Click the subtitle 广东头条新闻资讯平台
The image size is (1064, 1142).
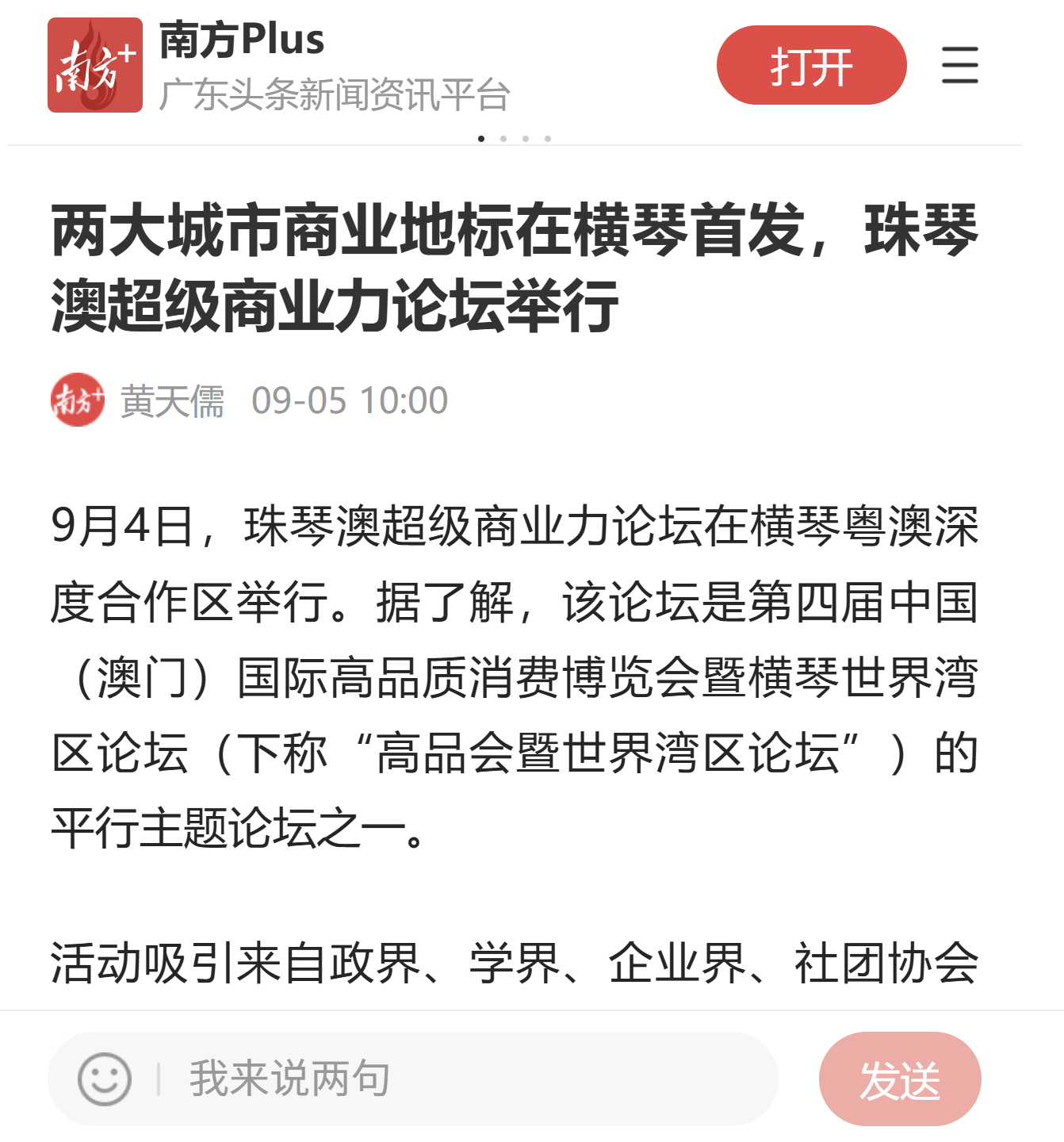click(336, 94)
